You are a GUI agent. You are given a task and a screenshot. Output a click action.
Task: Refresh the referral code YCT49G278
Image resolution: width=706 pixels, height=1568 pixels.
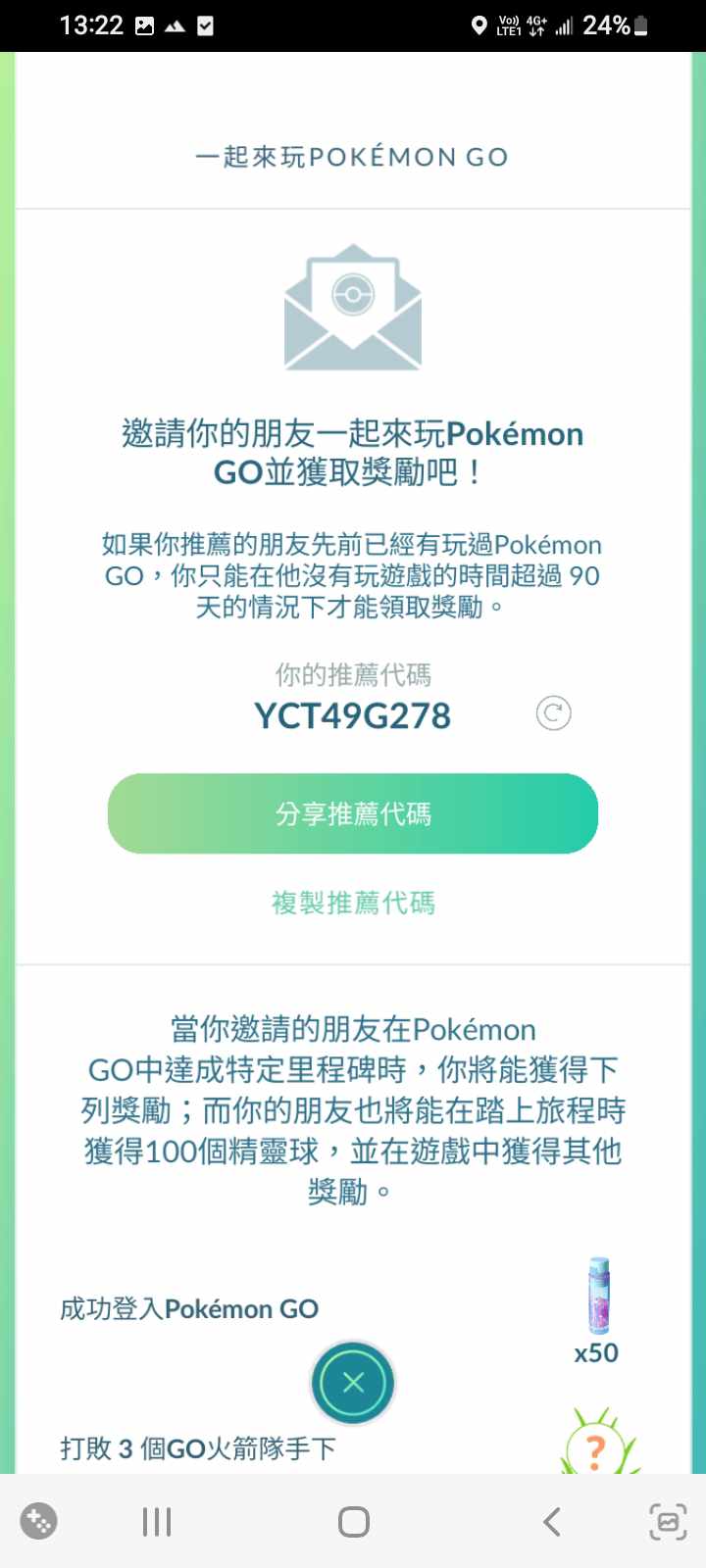553,713
